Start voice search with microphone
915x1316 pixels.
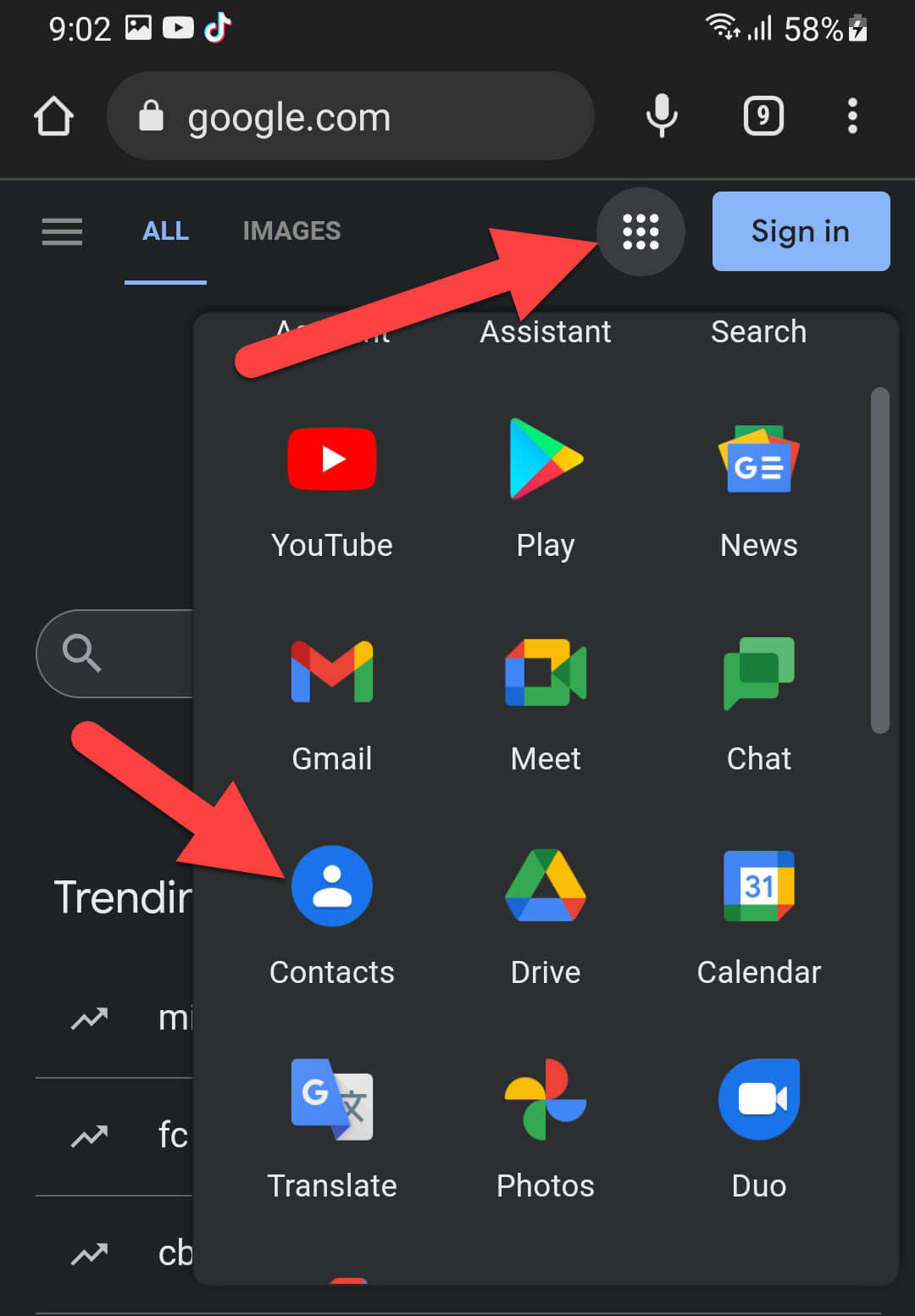(662, 116)
